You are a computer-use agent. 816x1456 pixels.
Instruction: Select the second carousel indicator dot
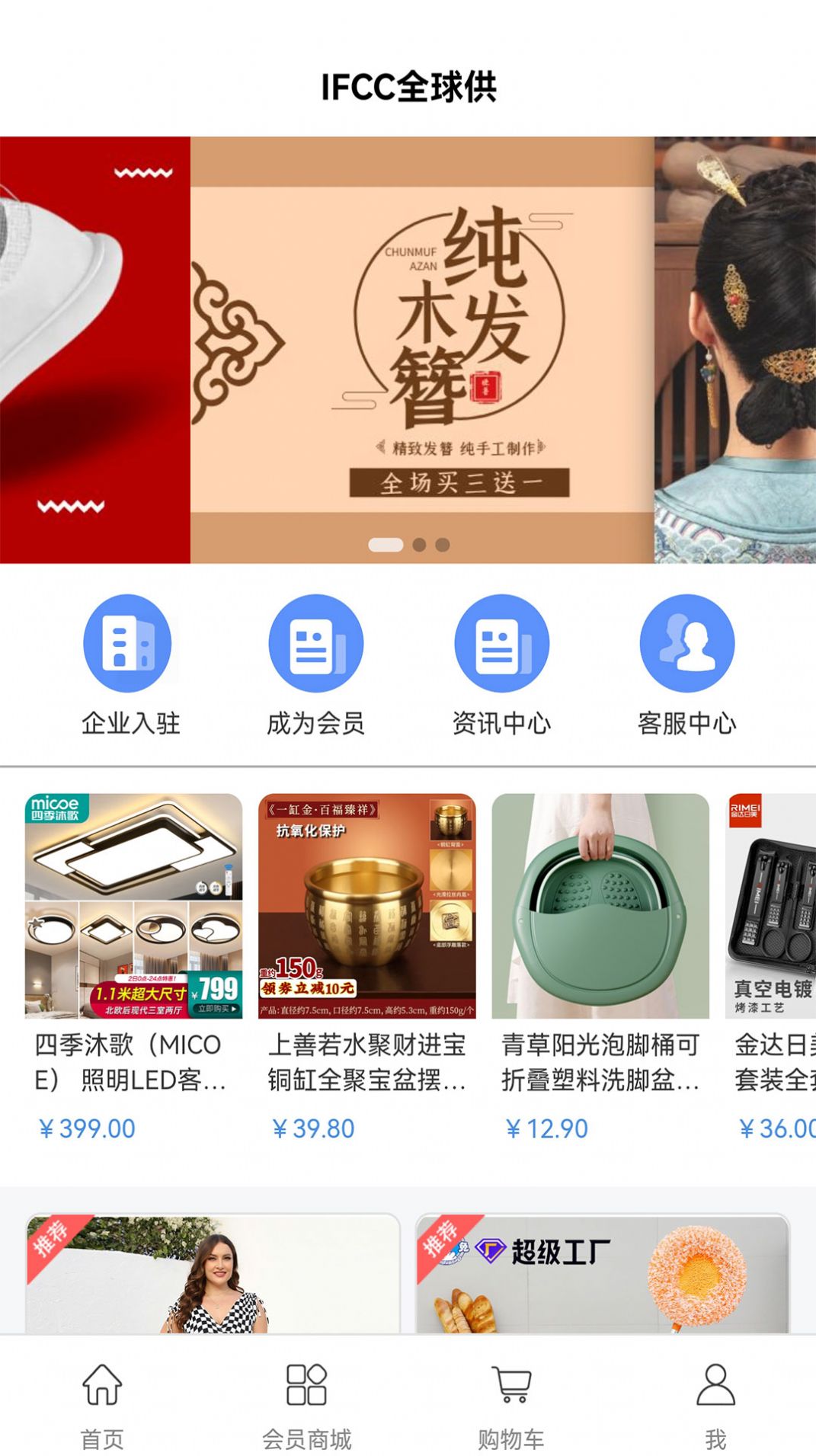(x=418, y=542)
